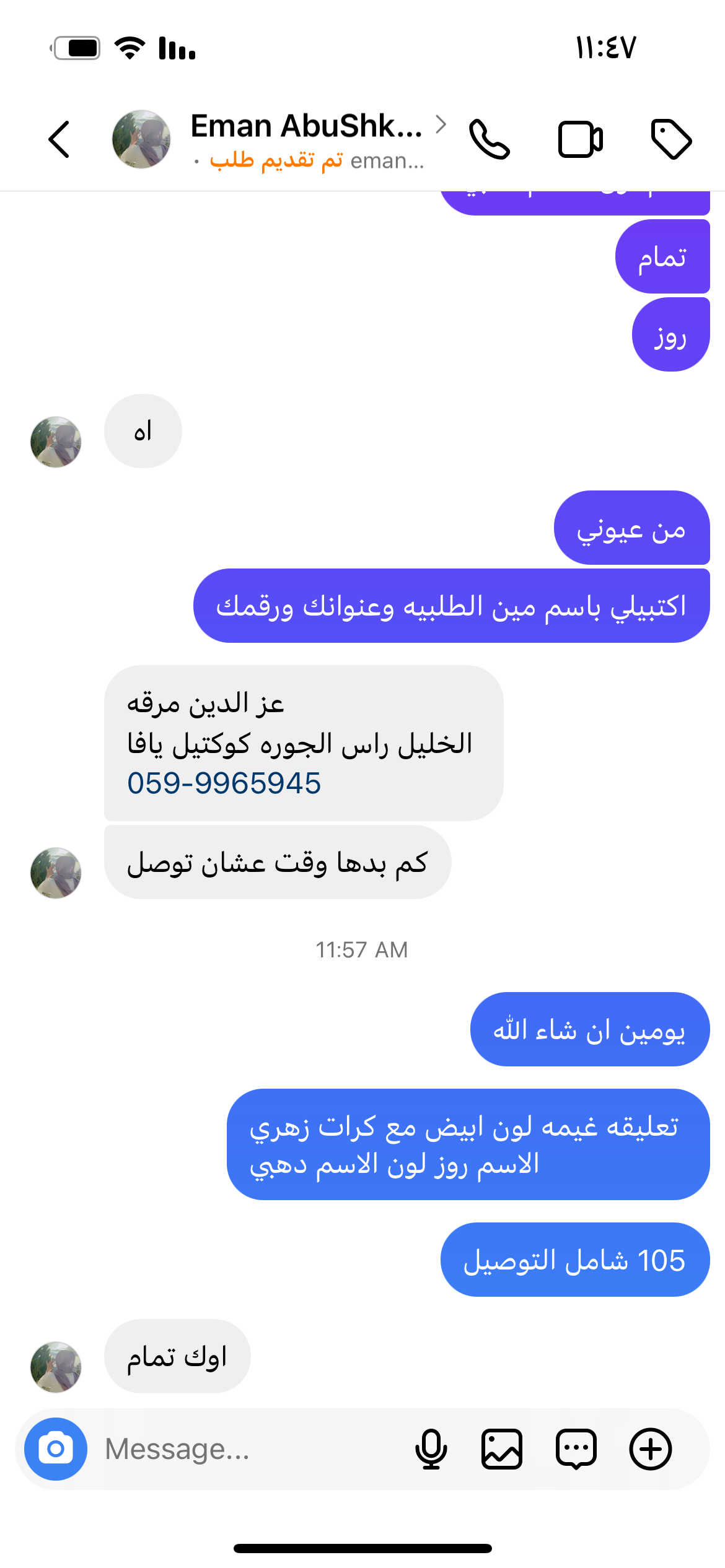Start a video call with Eman

pyautogui.click(x=580, y=139)
